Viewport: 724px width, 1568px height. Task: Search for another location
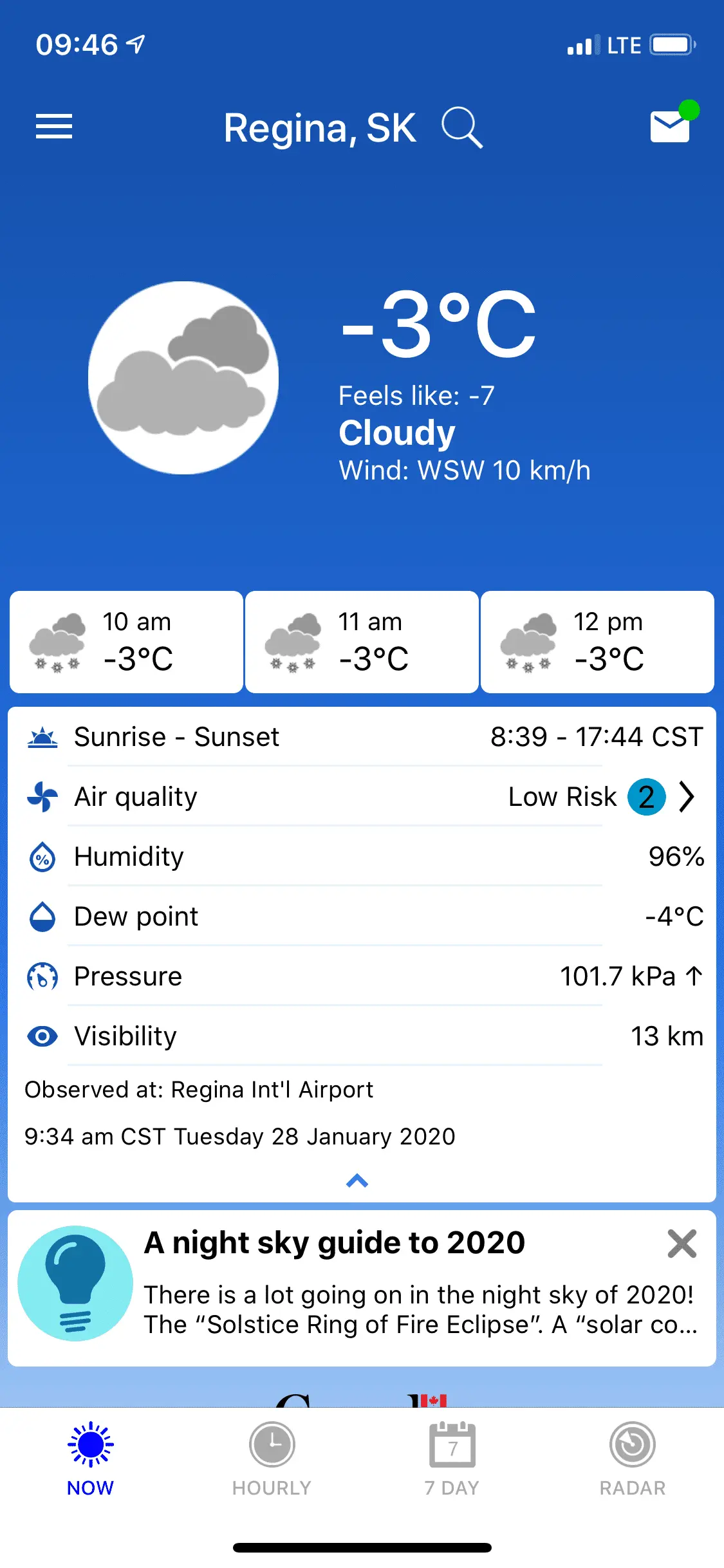coord(461,127)
